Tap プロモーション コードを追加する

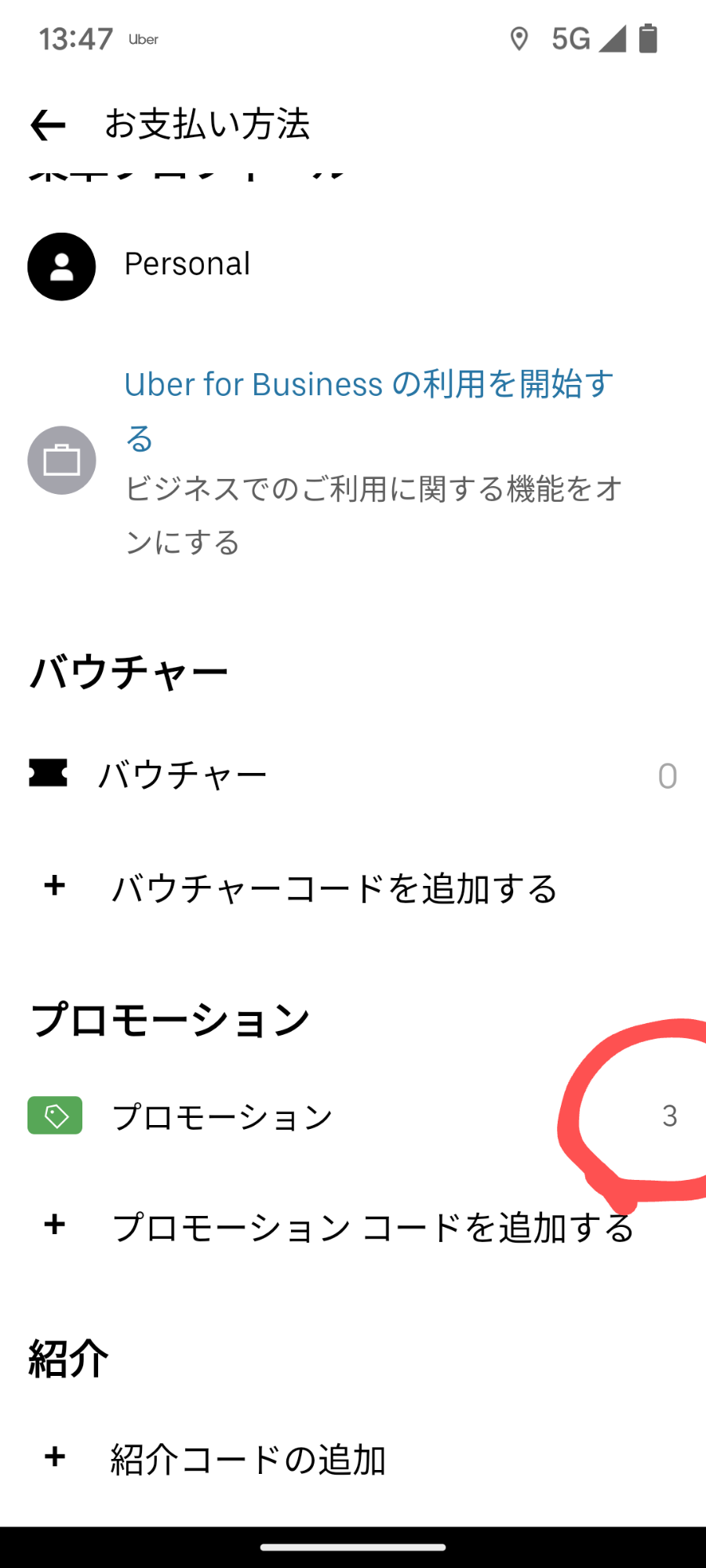point(353,1227)
